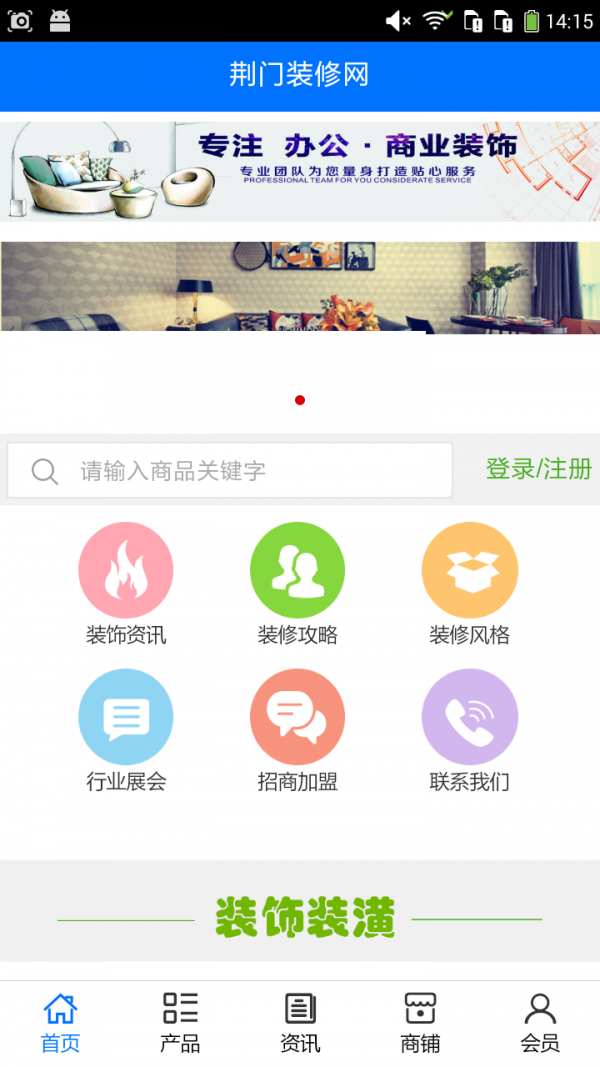
Task: Open 装修风格 styles section
Action: [470, 585]
